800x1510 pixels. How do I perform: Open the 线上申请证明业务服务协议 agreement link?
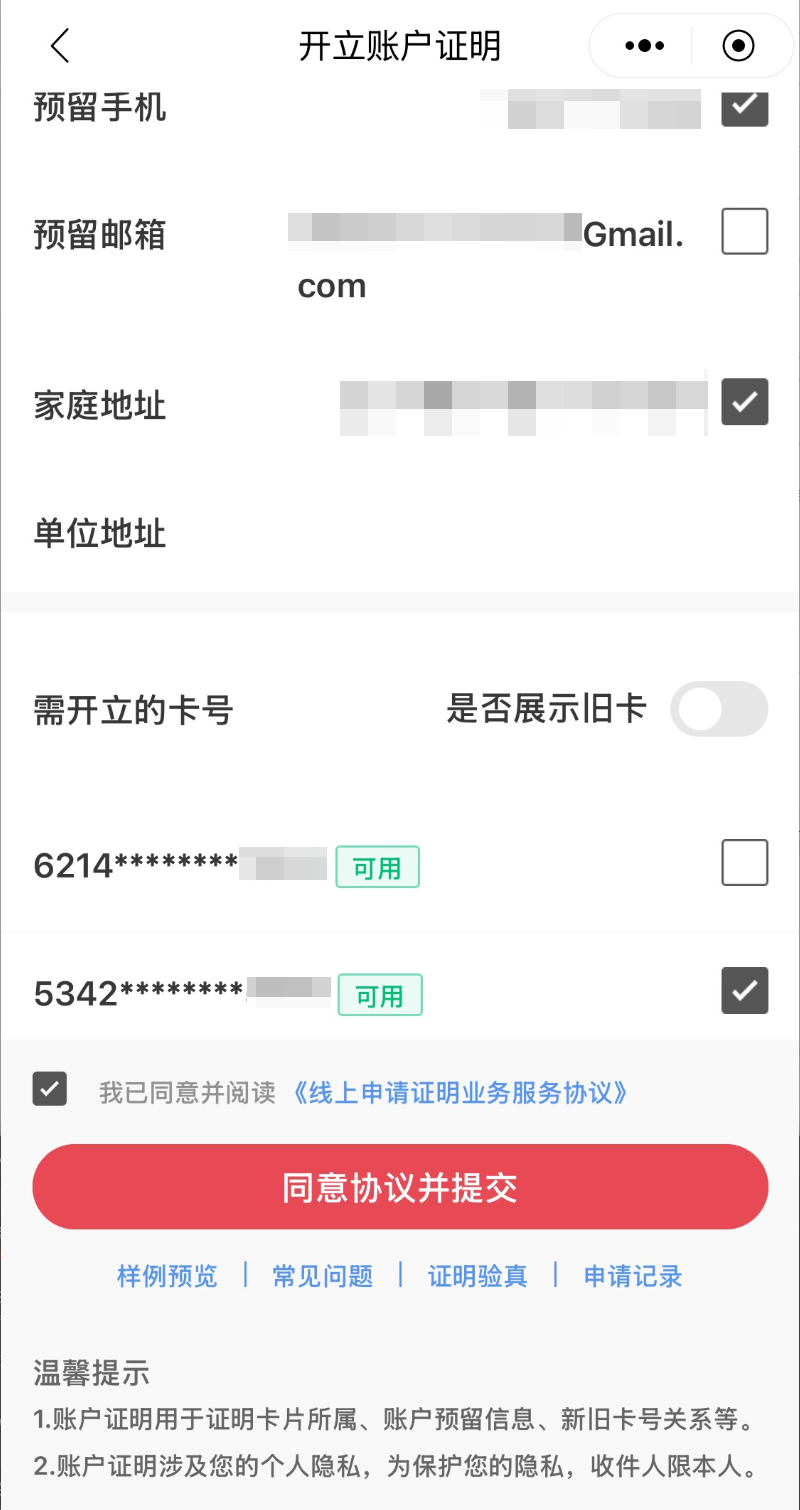pos(462,1093)
